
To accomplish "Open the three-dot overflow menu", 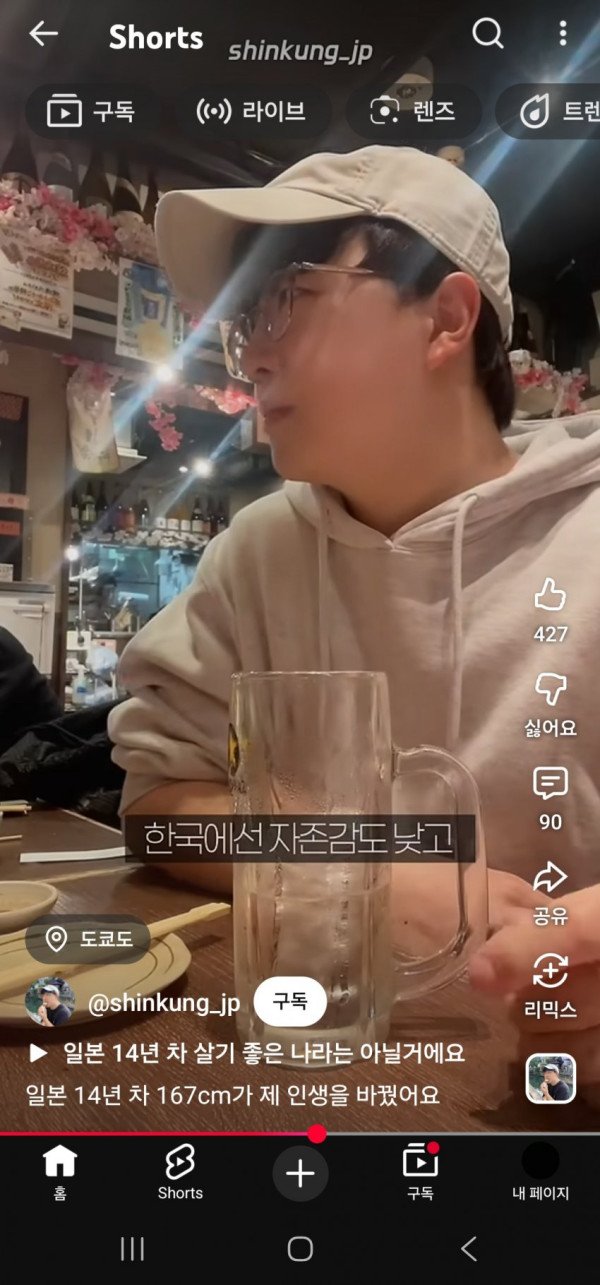I will tap(563, 34).
